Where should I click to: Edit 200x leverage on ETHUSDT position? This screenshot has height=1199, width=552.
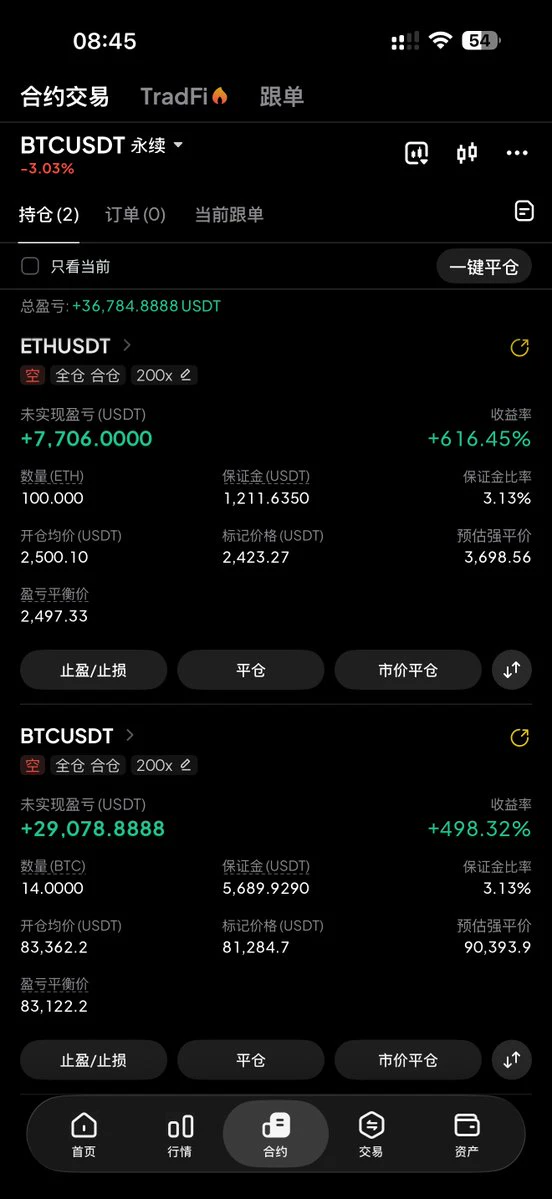164,375
